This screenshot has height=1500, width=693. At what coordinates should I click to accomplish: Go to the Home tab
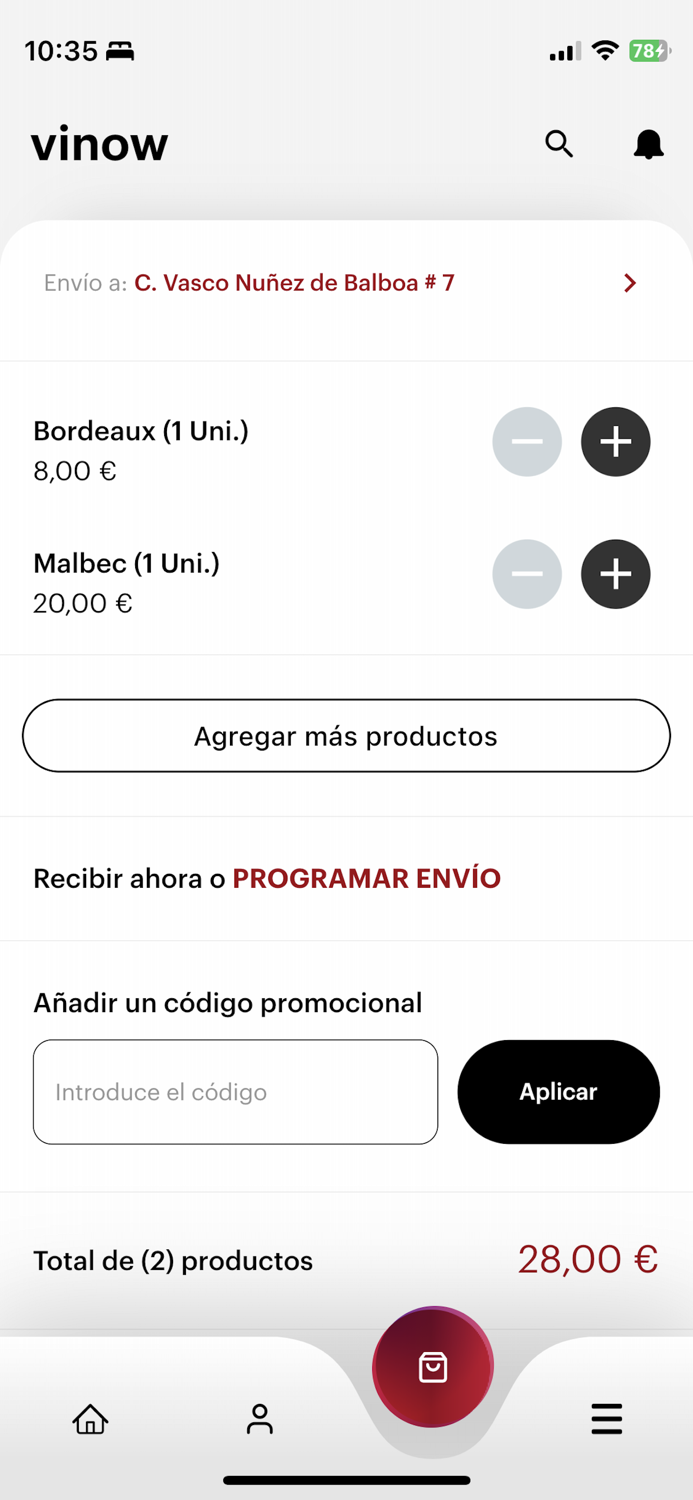pyautogui.click(x=90, y=1418)
